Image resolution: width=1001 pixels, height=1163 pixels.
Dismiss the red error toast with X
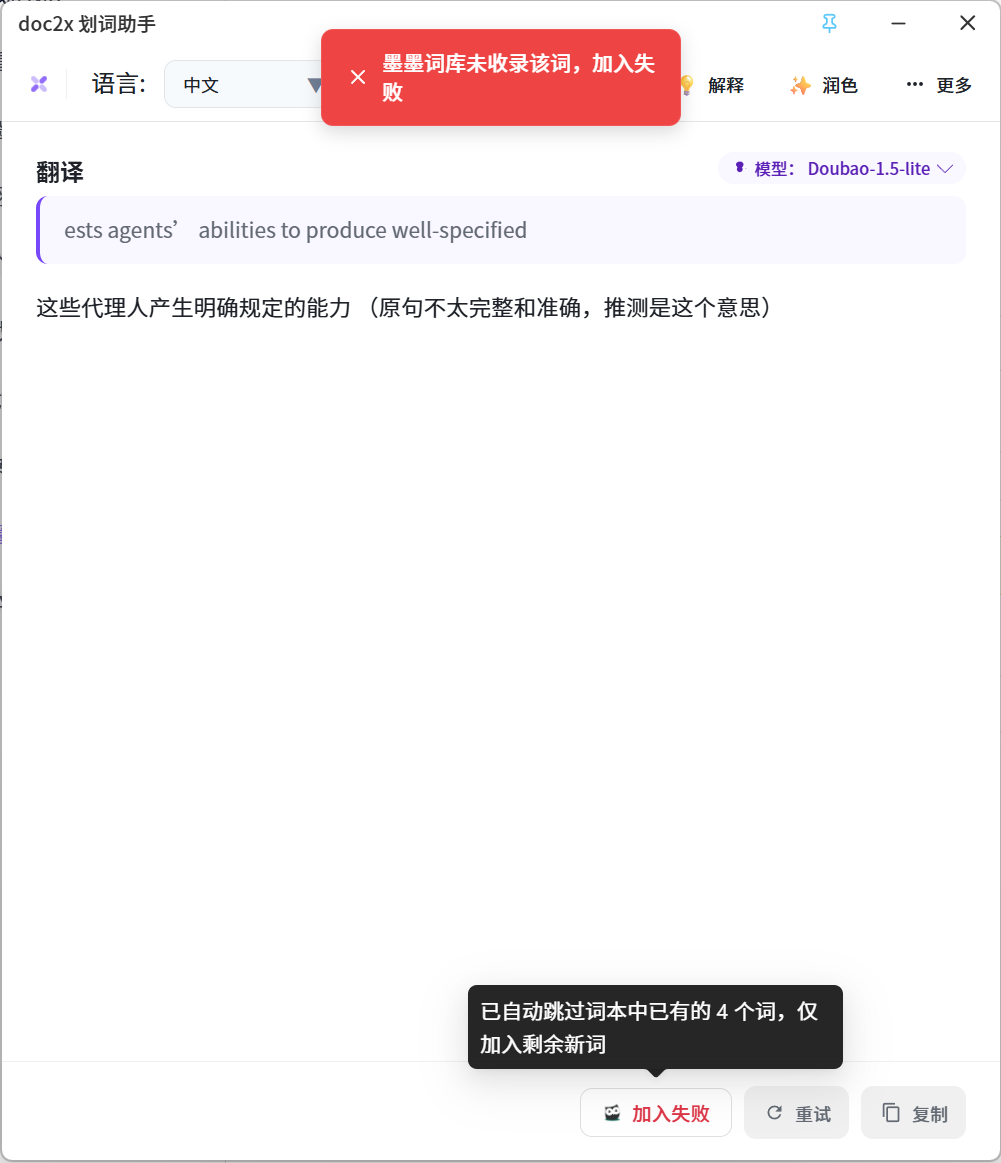tap(357, 76)
